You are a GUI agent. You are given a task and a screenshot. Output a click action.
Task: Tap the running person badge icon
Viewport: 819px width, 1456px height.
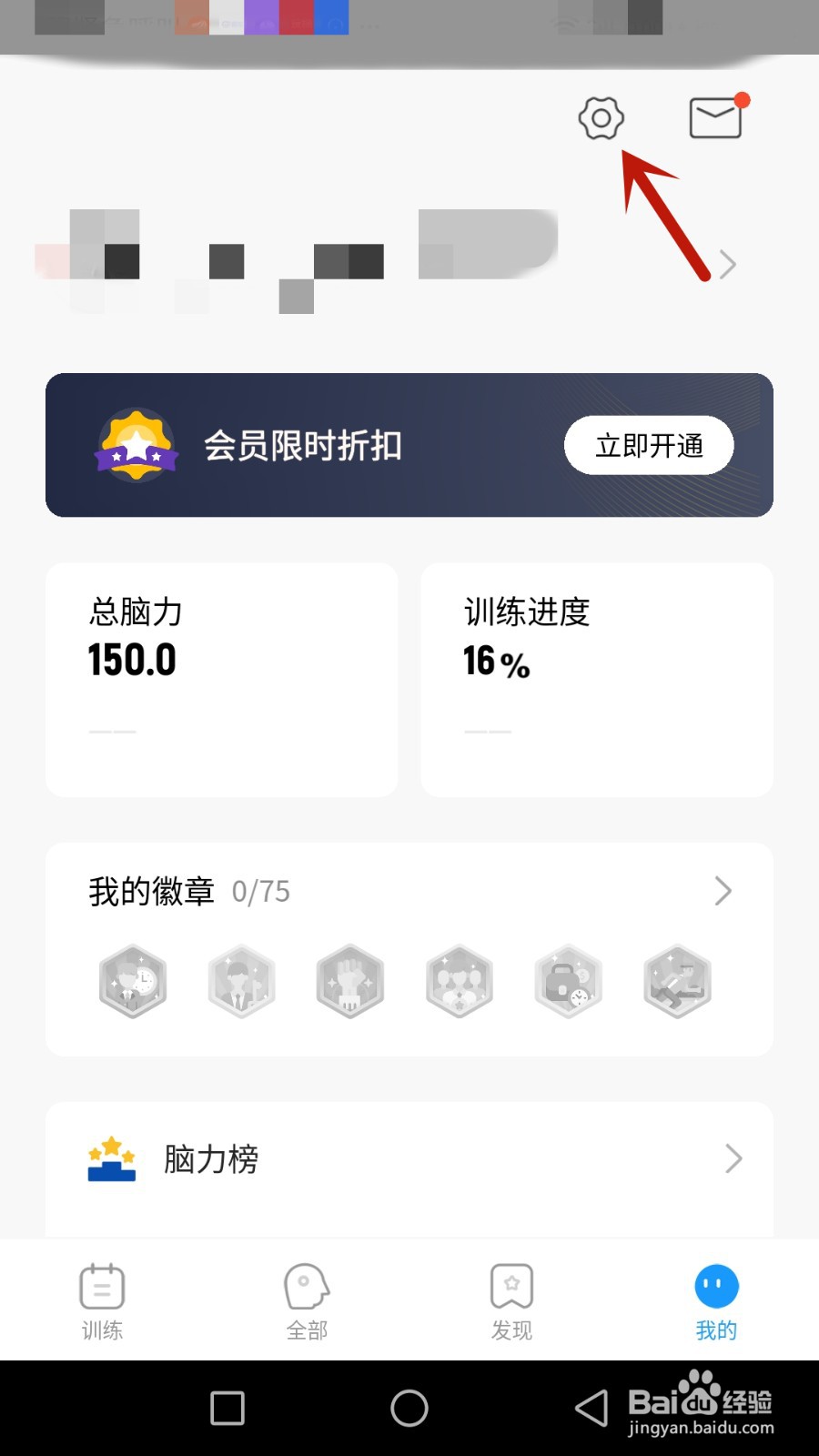(x=677, y=981)
